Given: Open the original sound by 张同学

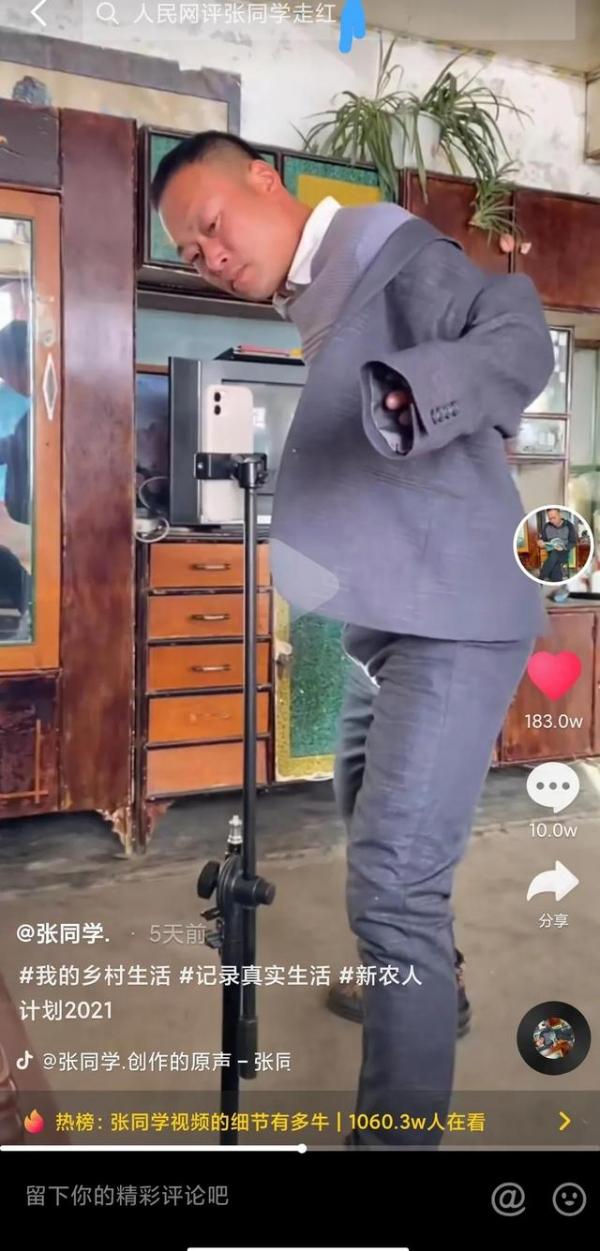Looking at the screenshot, I should tap(165, 1062).
